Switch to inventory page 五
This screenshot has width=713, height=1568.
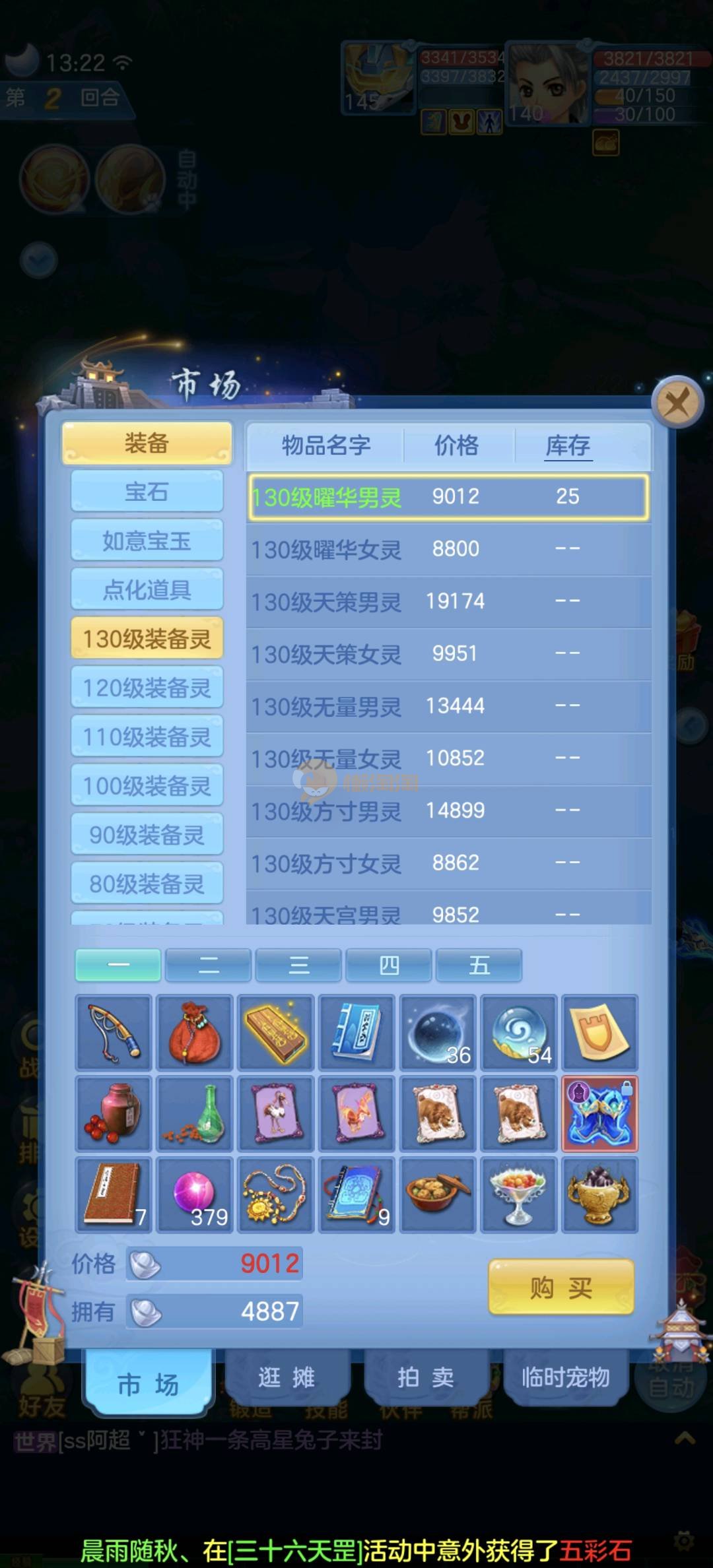pos(479,965)
